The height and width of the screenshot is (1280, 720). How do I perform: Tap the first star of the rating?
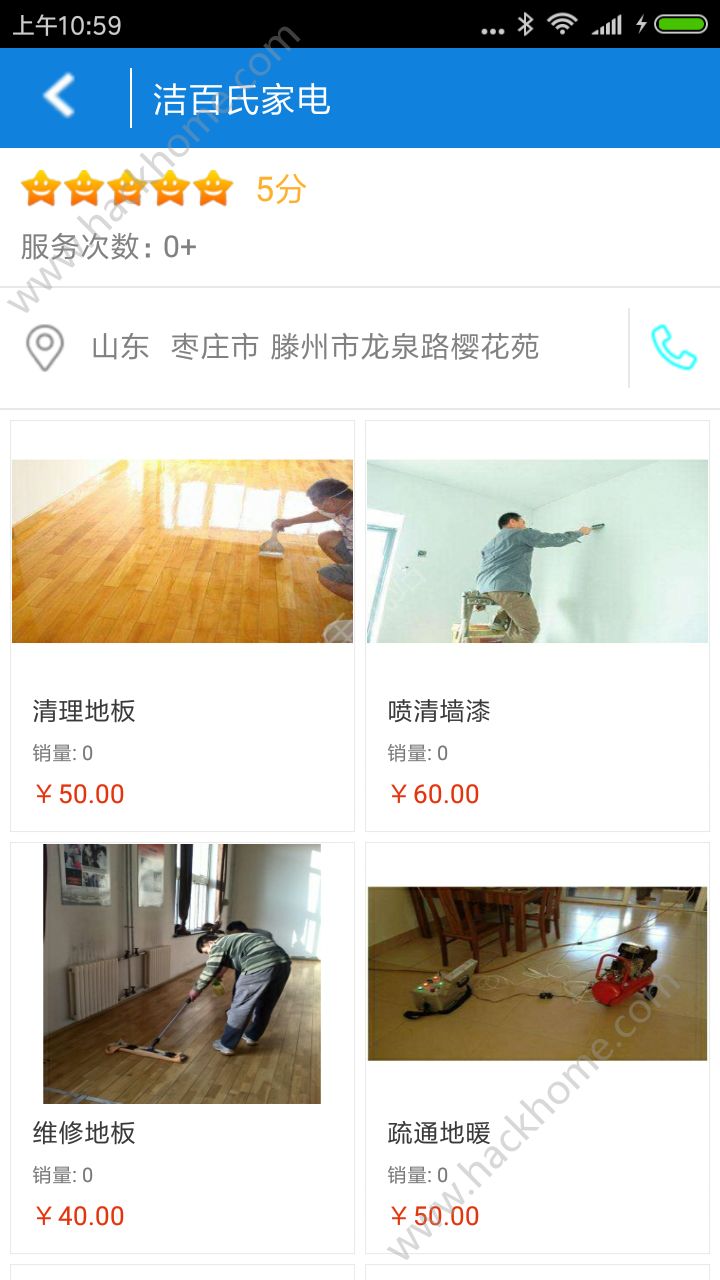[x=42, y=187]
